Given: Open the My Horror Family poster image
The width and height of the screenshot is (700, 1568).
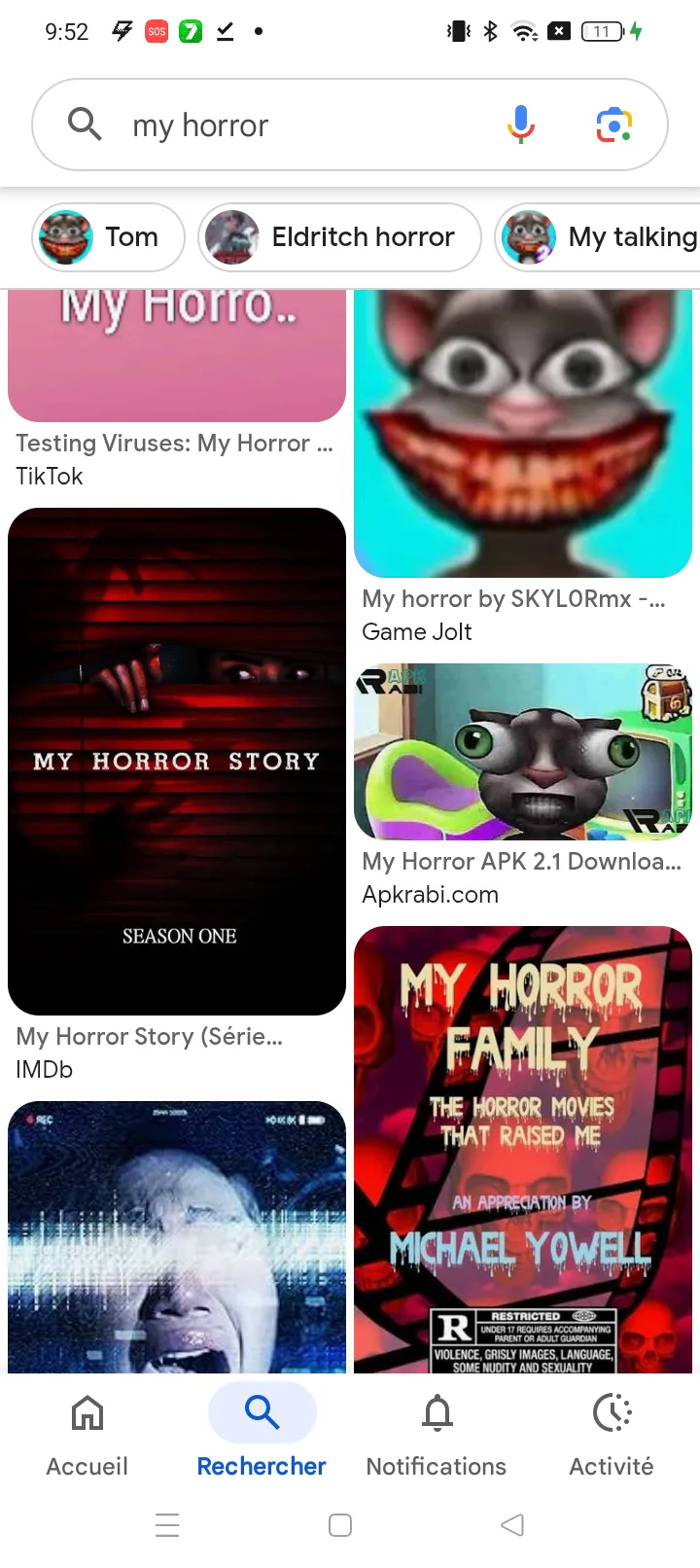Looking at the screenshot, I should [523, 1150].
